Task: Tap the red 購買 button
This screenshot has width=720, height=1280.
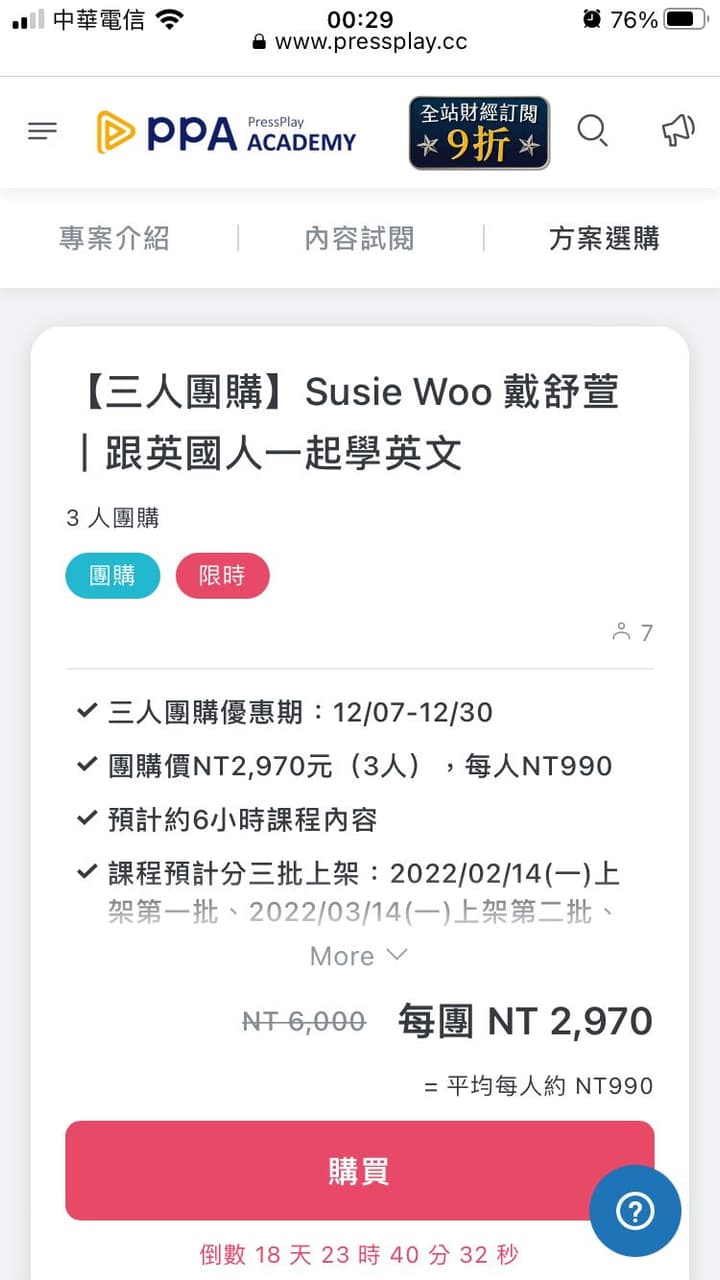Action: [360, 1170]
